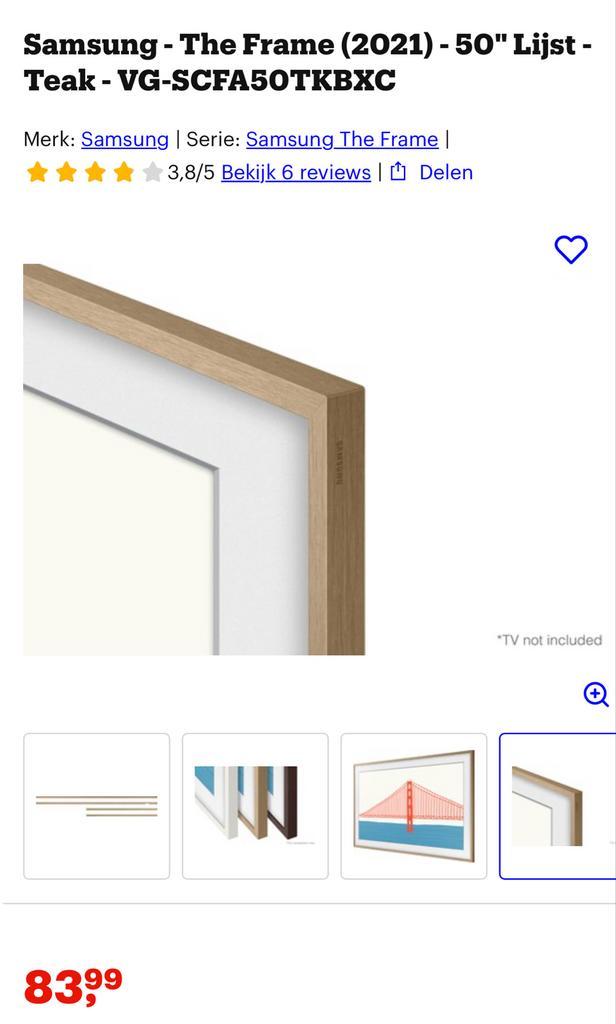Zoom in on the product image

tap(596, 694)
